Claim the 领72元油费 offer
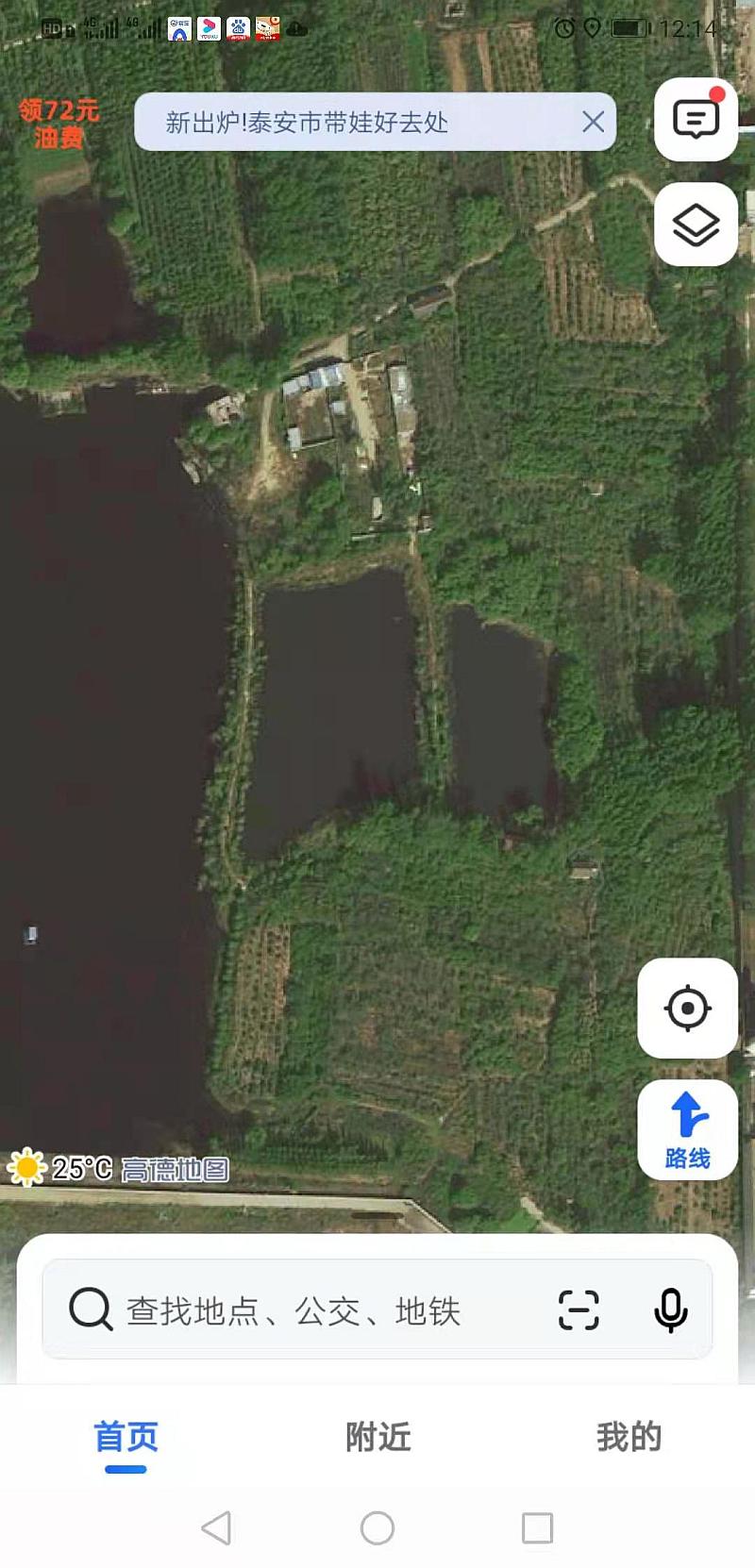The height and width of the screenshot is (1568, 755). point(59,124)
